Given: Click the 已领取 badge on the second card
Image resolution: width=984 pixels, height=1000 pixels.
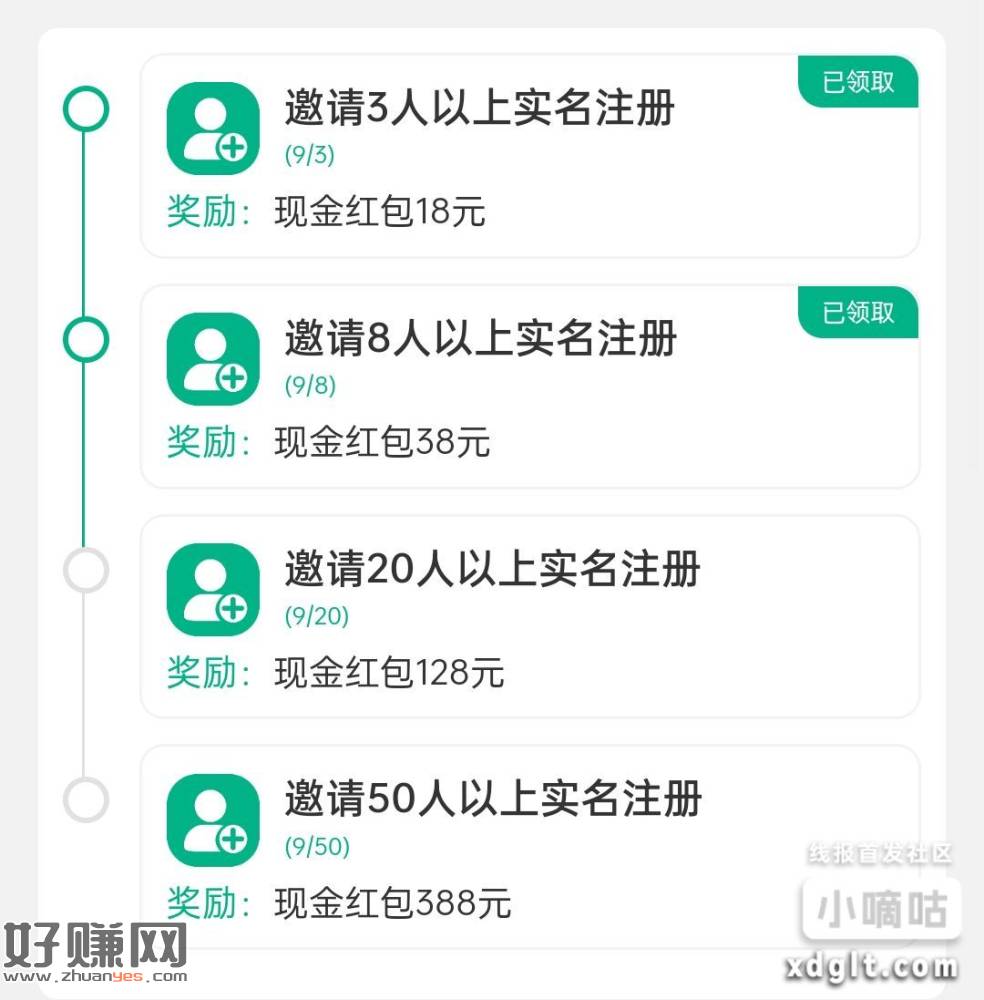Looking at the screenshot, I should click(x=858, y=312).
